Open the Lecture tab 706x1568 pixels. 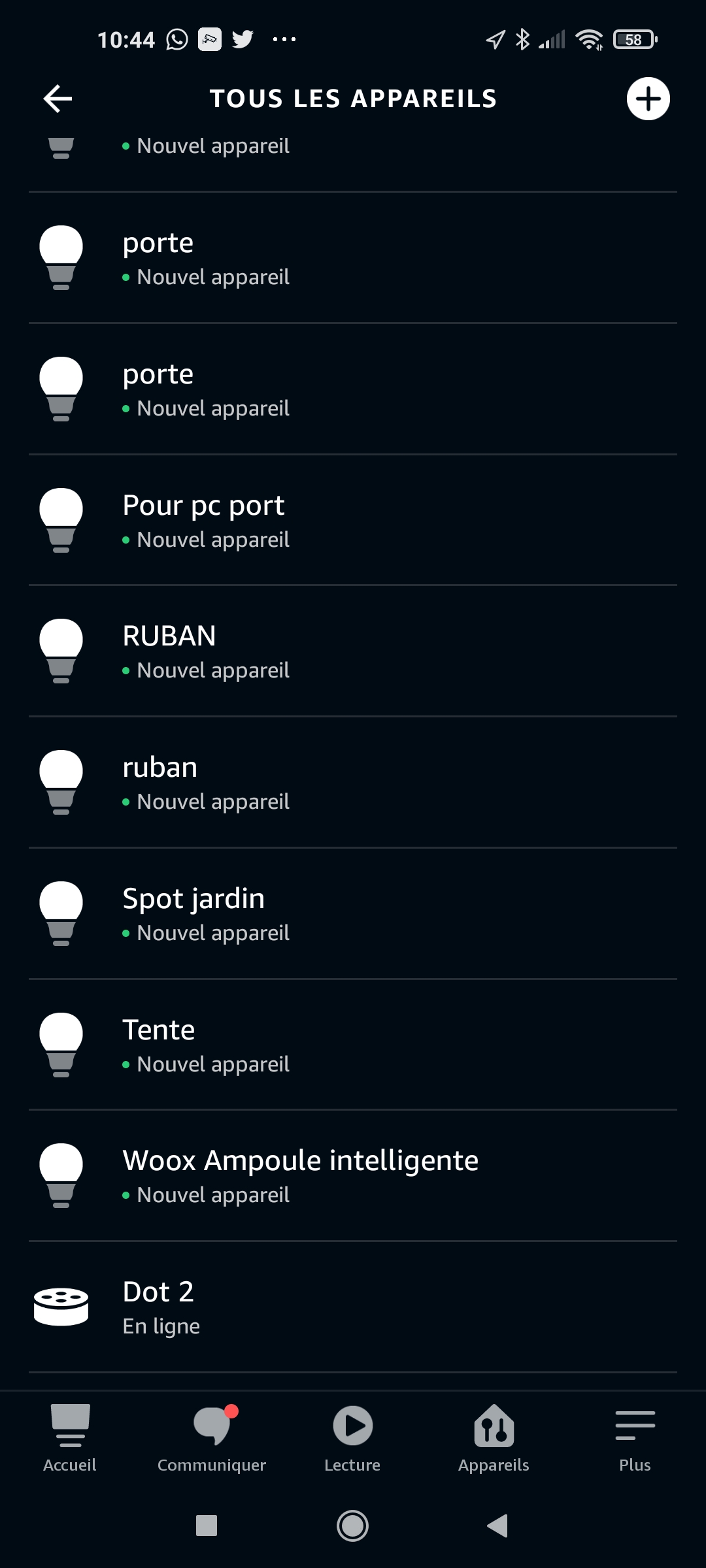coord(352,1438)
